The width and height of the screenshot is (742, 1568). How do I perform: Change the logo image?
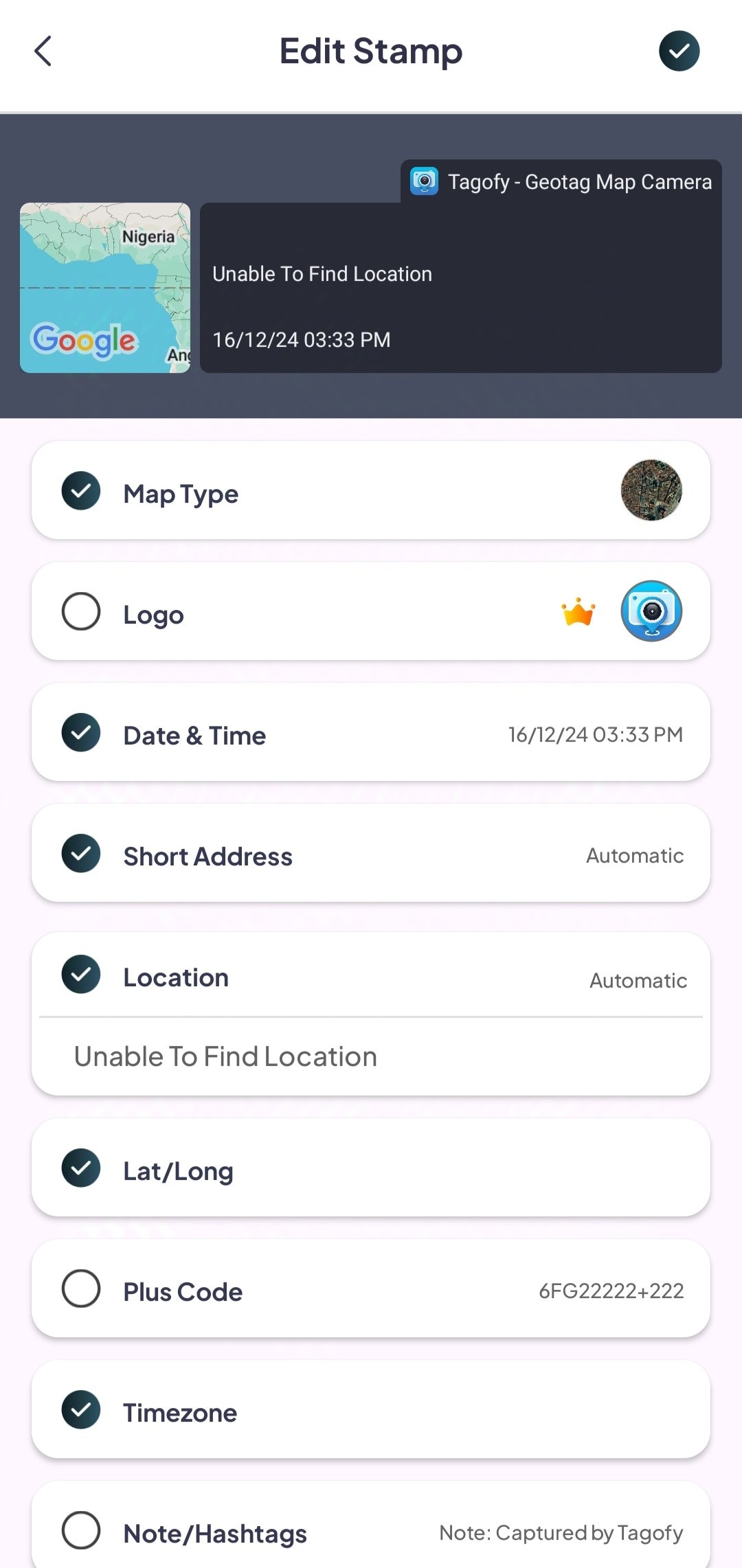(x=651, y=611)
